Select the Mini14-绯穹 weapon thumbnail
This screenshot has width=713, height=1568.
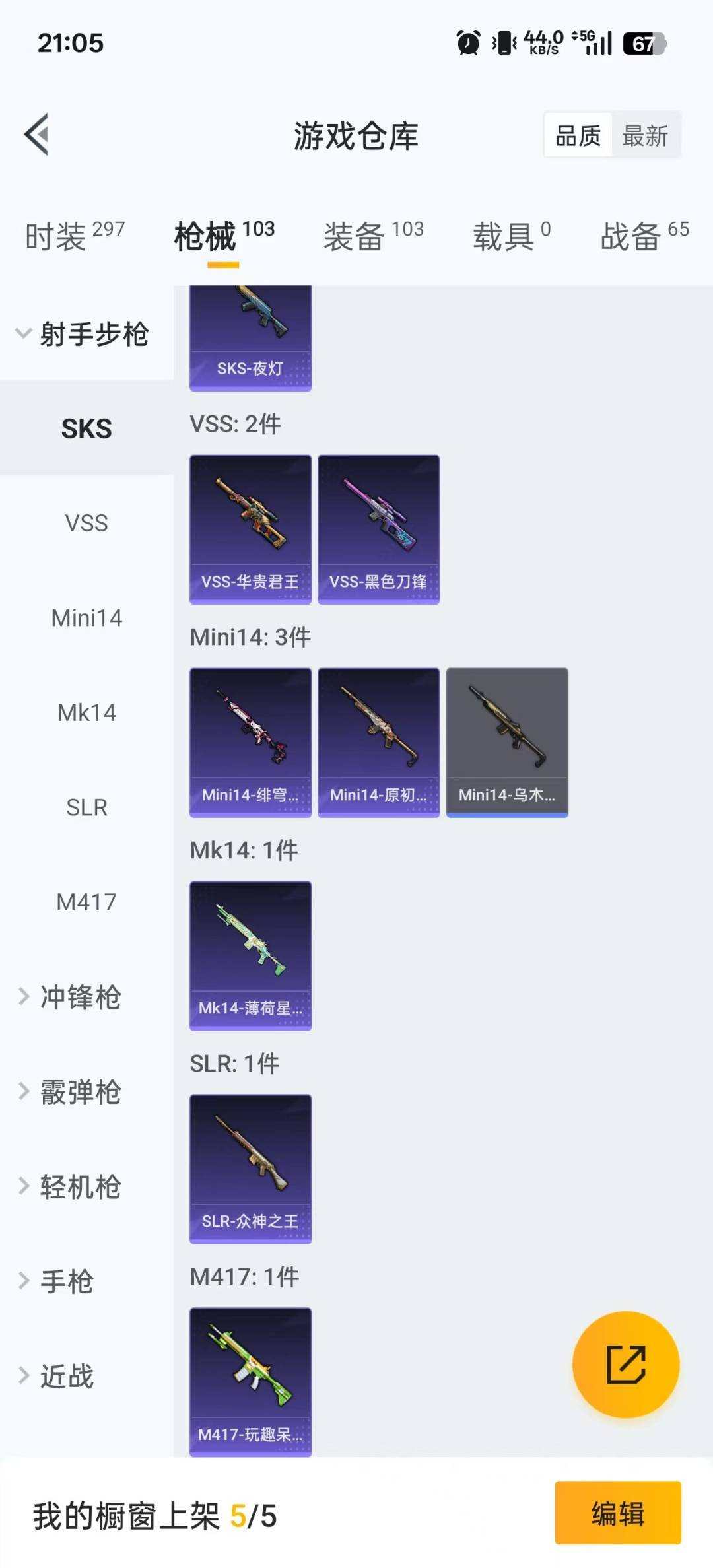pos(250,739)
